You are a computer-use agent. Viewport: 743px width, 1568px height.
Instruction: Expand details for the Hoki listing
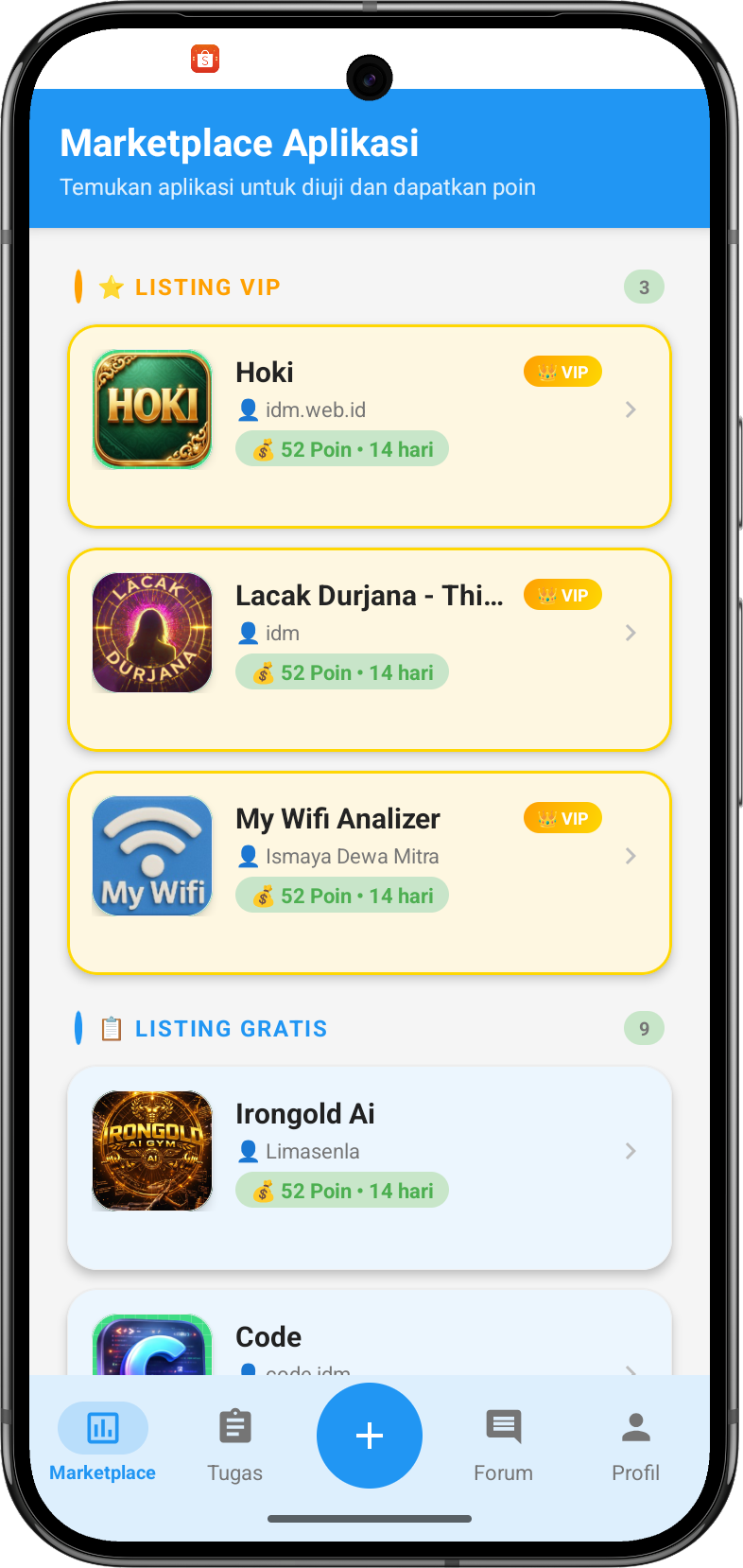pos(631,409)
